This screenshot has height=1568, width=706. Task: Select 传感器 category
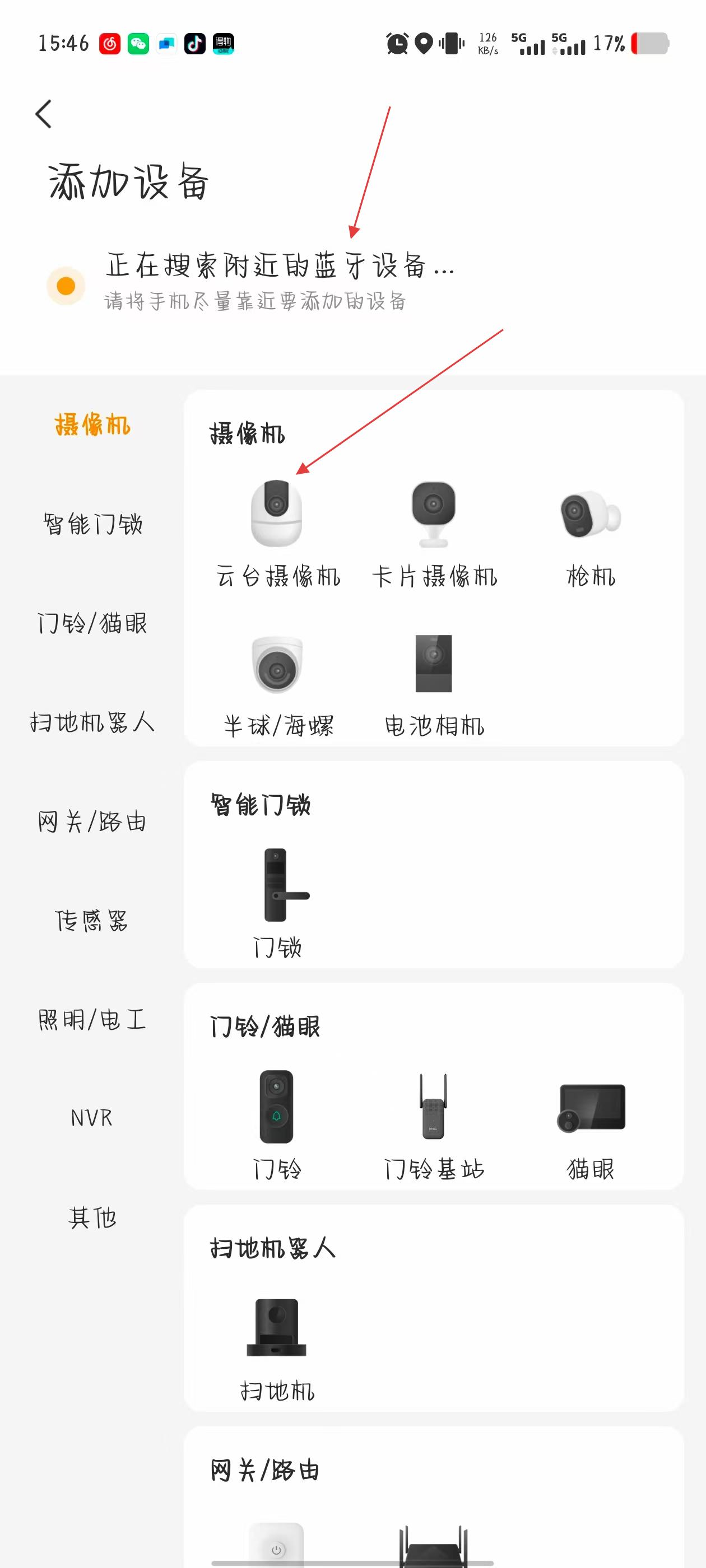coord(92,921)
